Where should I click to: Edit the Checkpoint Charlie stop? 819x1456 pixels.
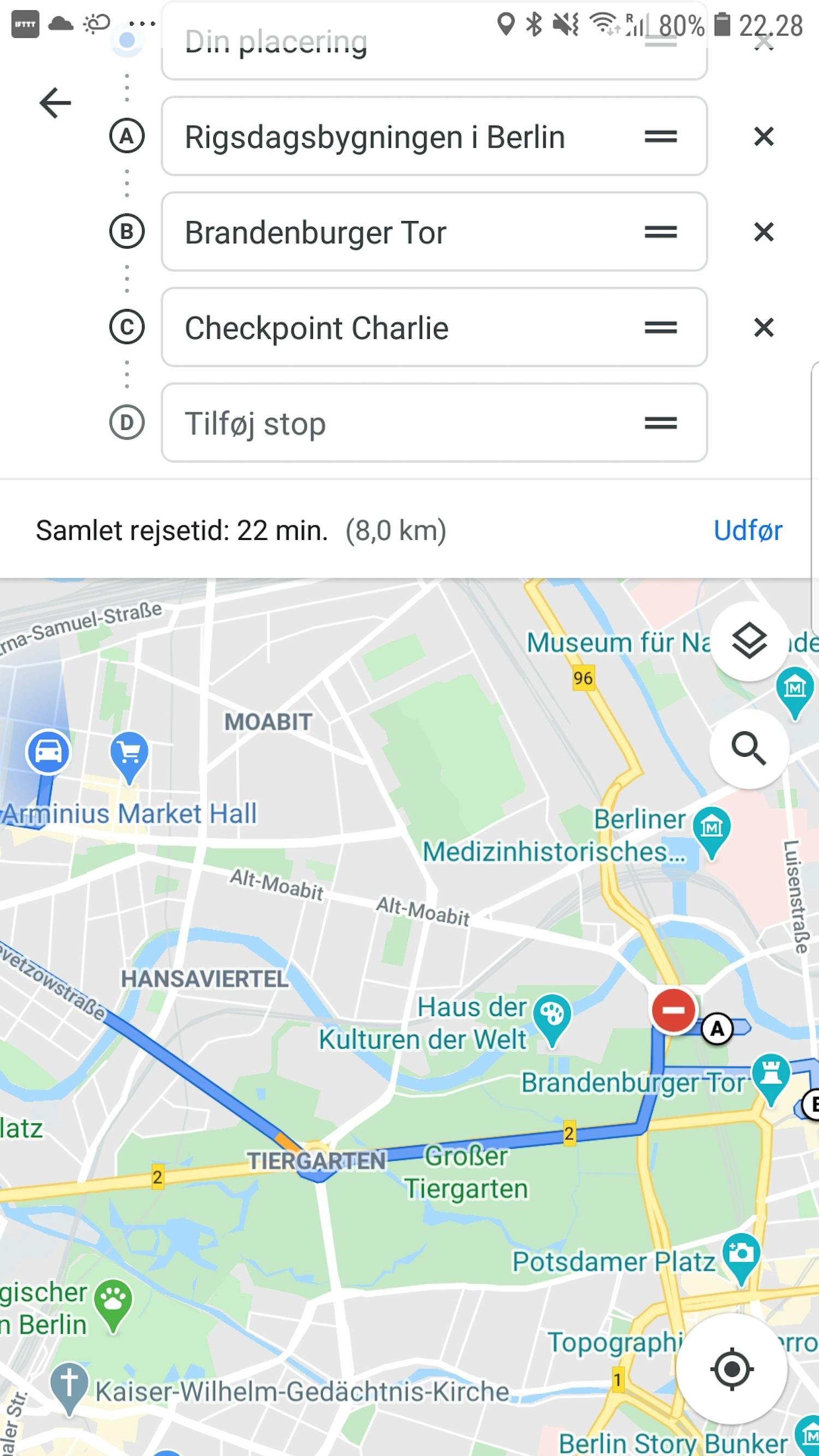coord(396,328)
